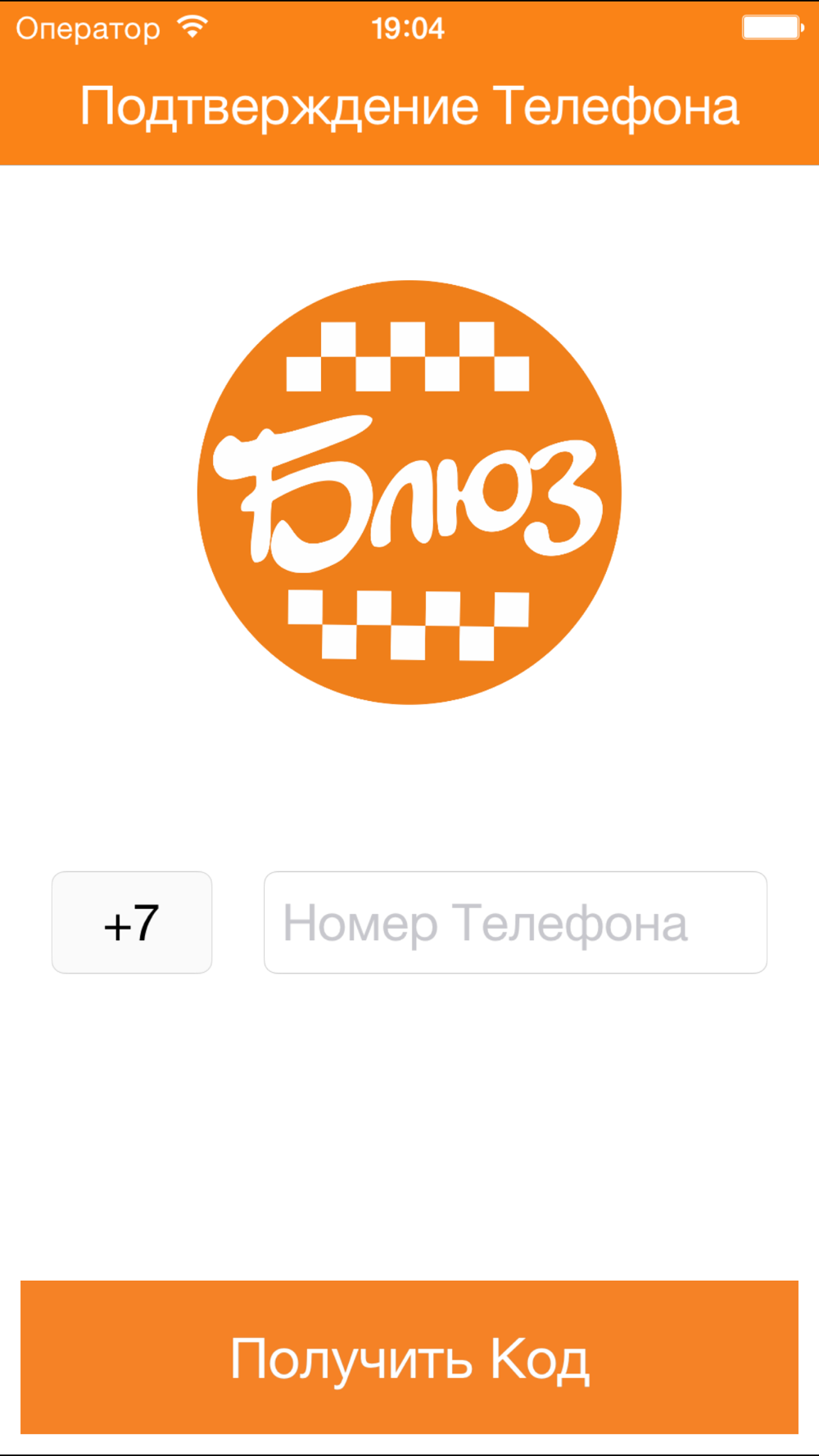Focus the Номер Телефона input field

click(515, 922)
